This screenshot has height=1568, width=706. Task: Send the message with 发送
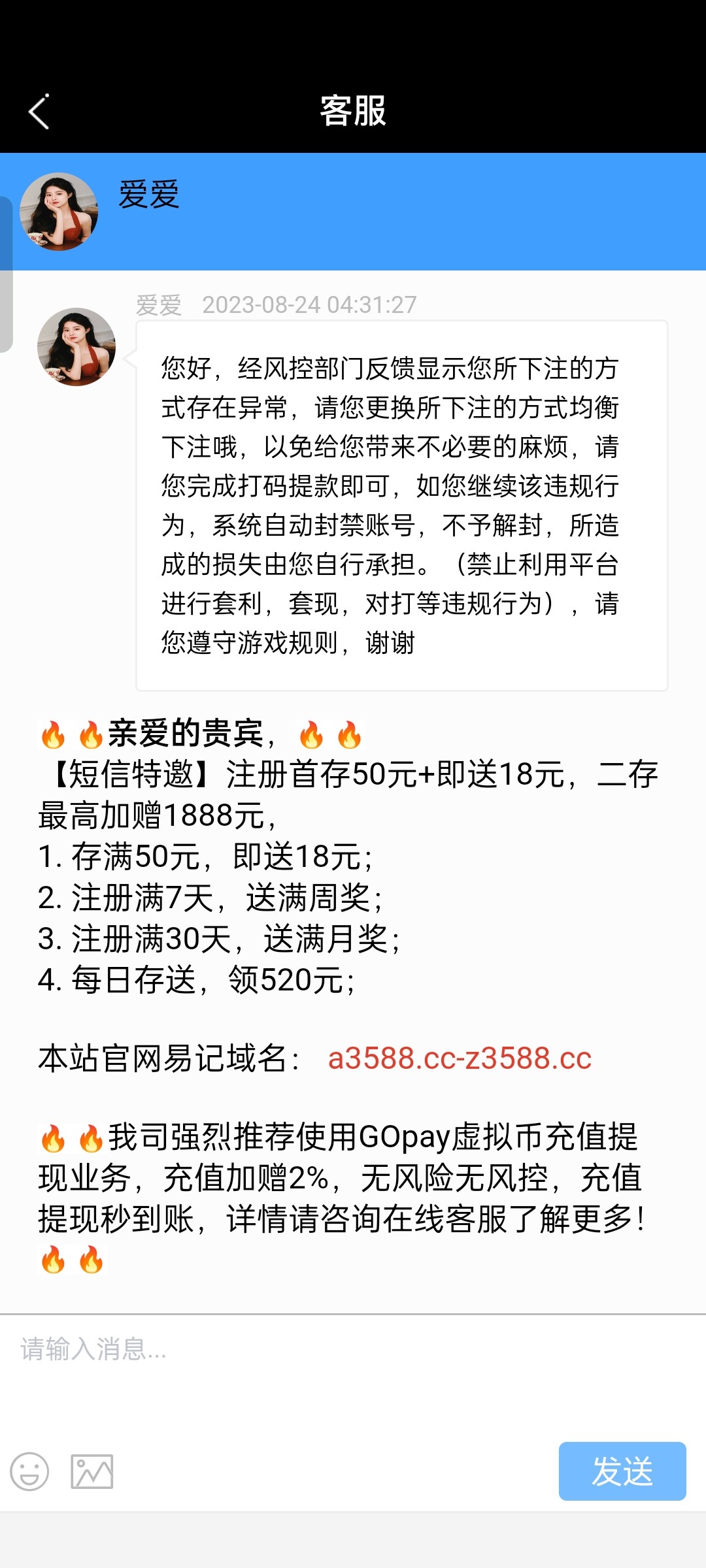[622, 1471]
